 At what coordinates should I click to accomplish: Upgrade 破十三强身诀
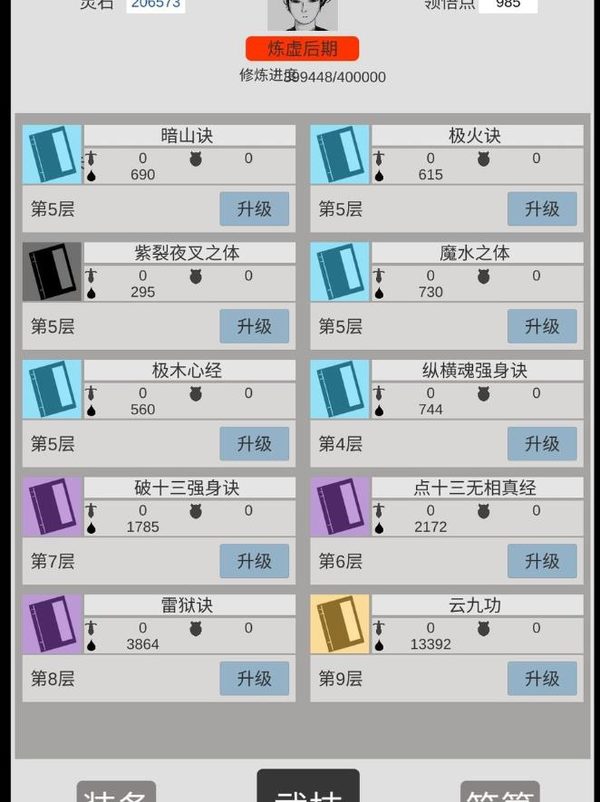254,561
